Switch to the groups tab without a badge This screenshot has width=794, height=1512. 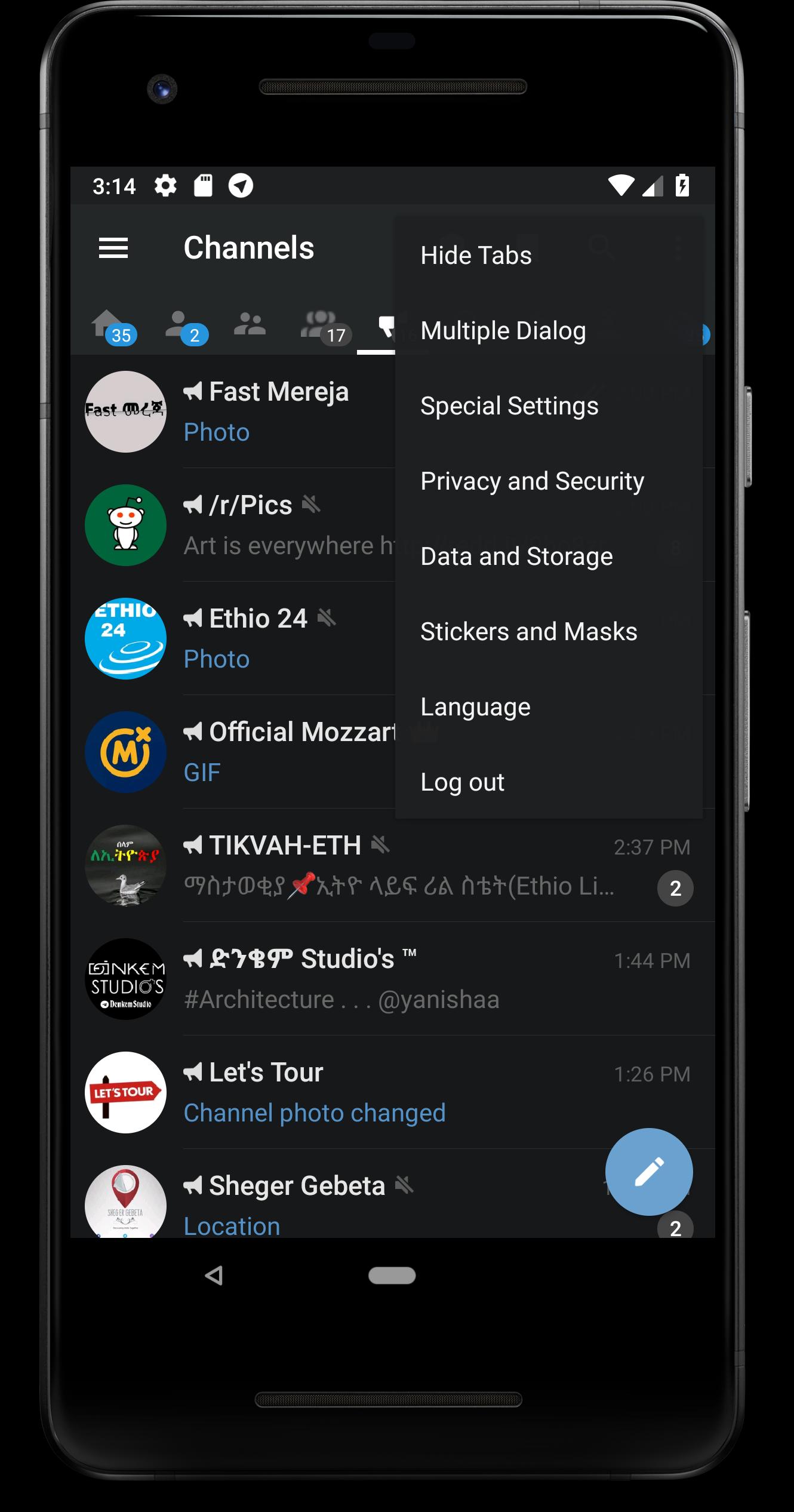click(x=250, y=324)
